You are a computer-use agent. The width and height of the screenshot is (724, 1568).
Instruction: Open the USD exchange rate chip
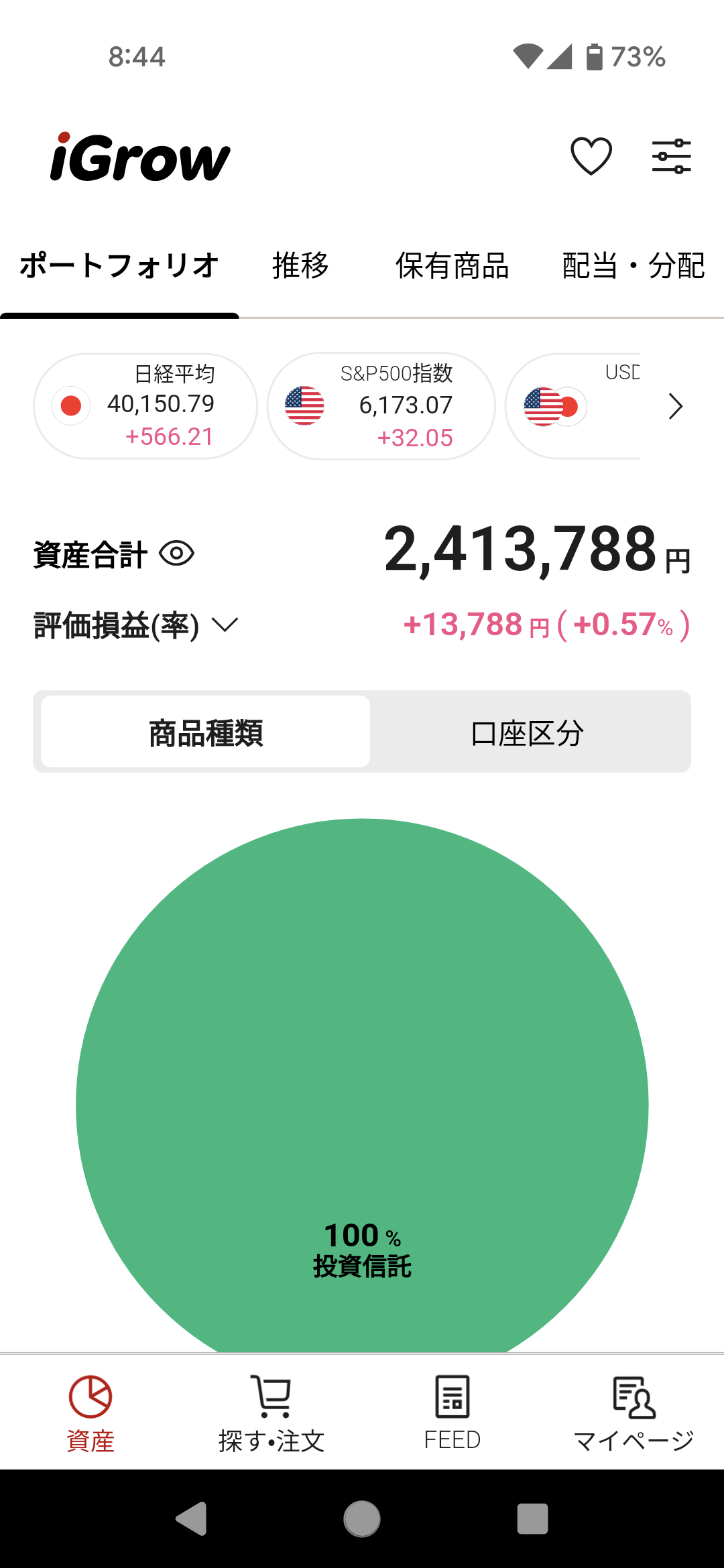coord(572,406)
